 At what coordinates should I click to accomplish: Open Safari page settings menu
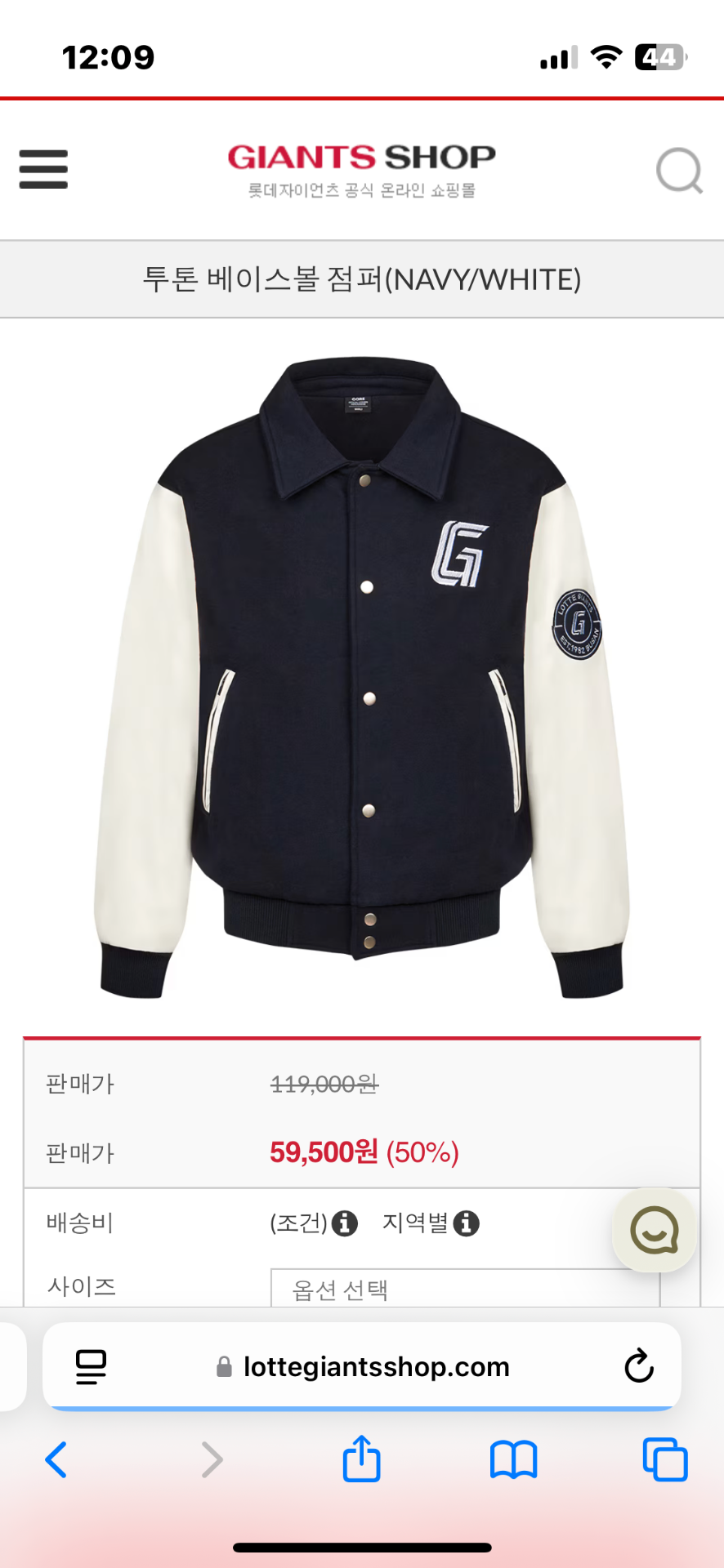(91, 1366)
